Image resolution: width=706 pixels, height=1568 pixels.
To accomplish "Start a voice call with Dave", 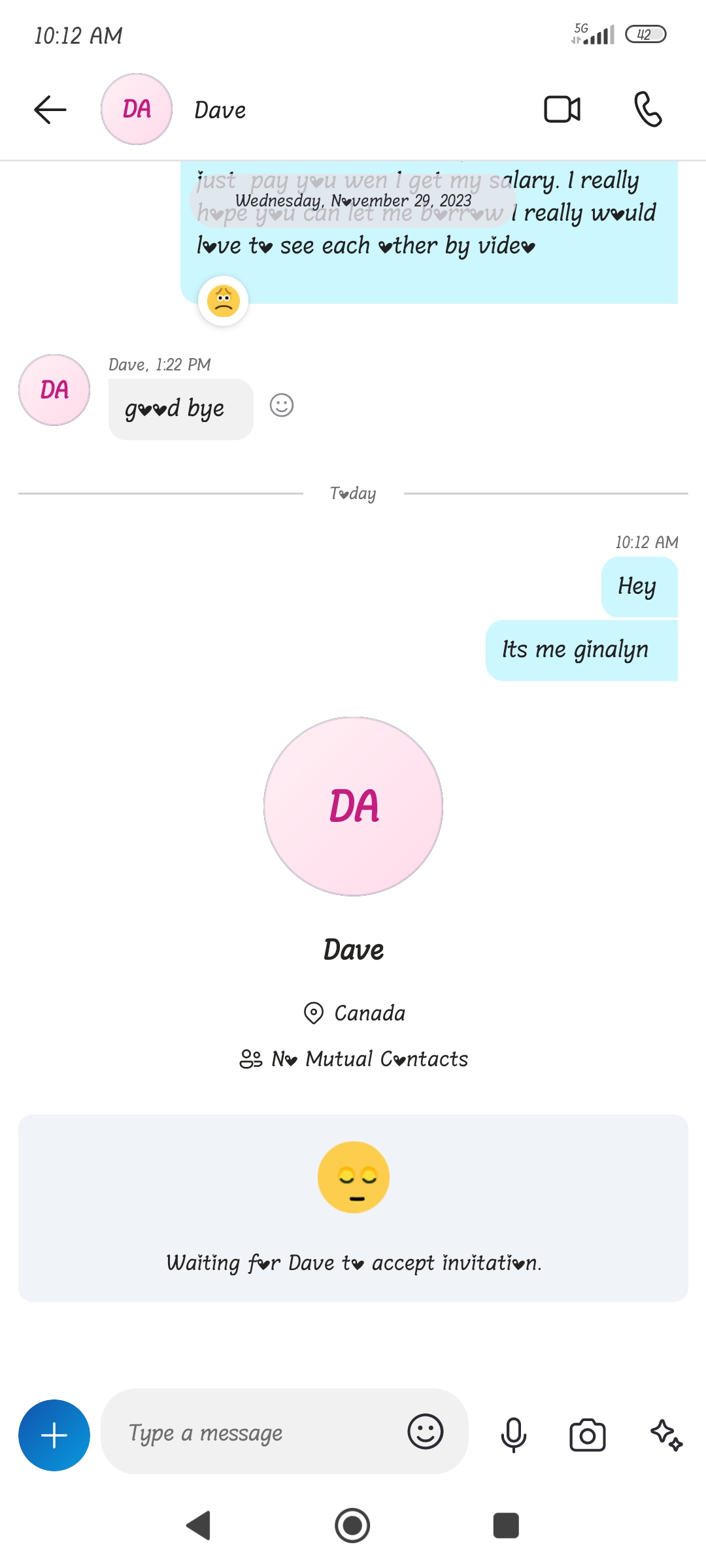I will point(648,109).
